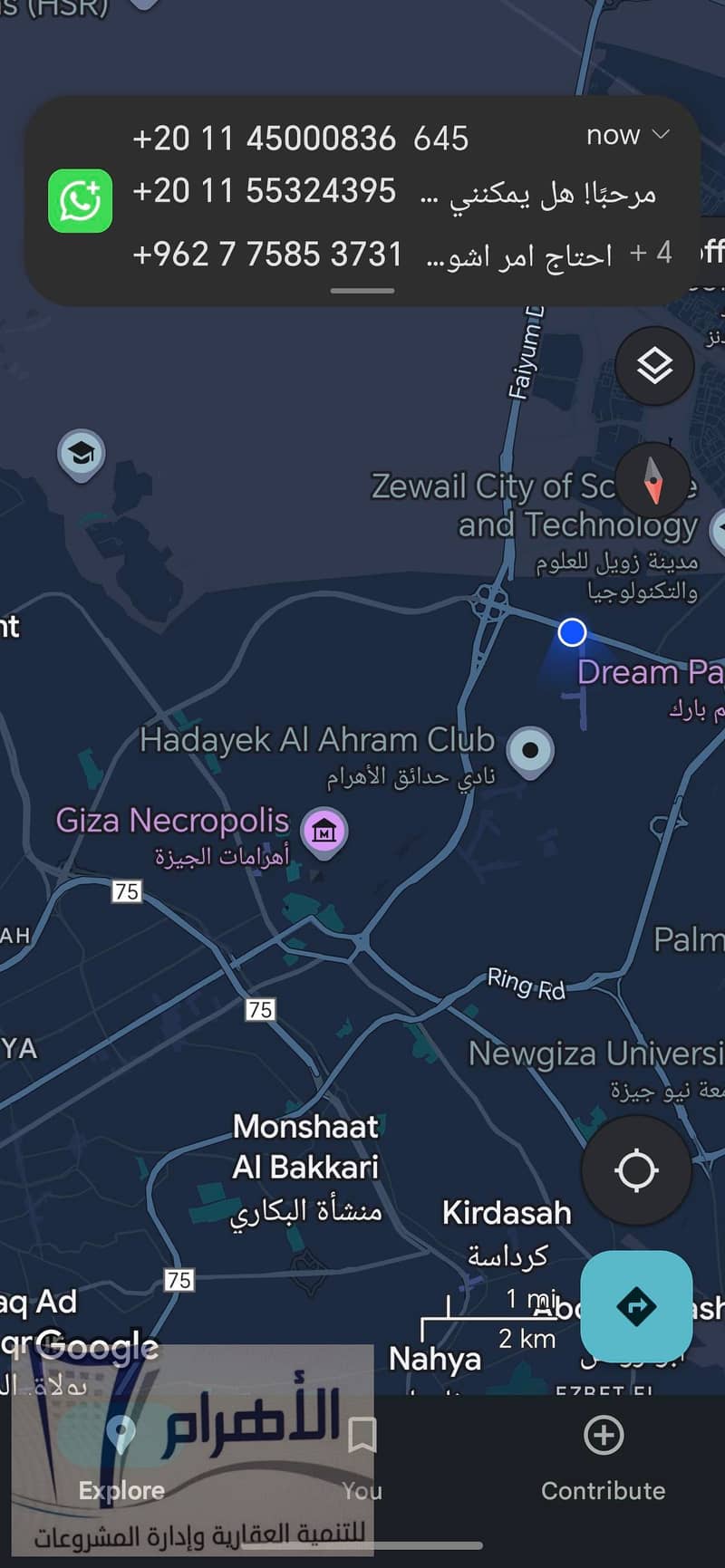Go to the Contribute tab
725x1568 pixels.
point(603,1458)
